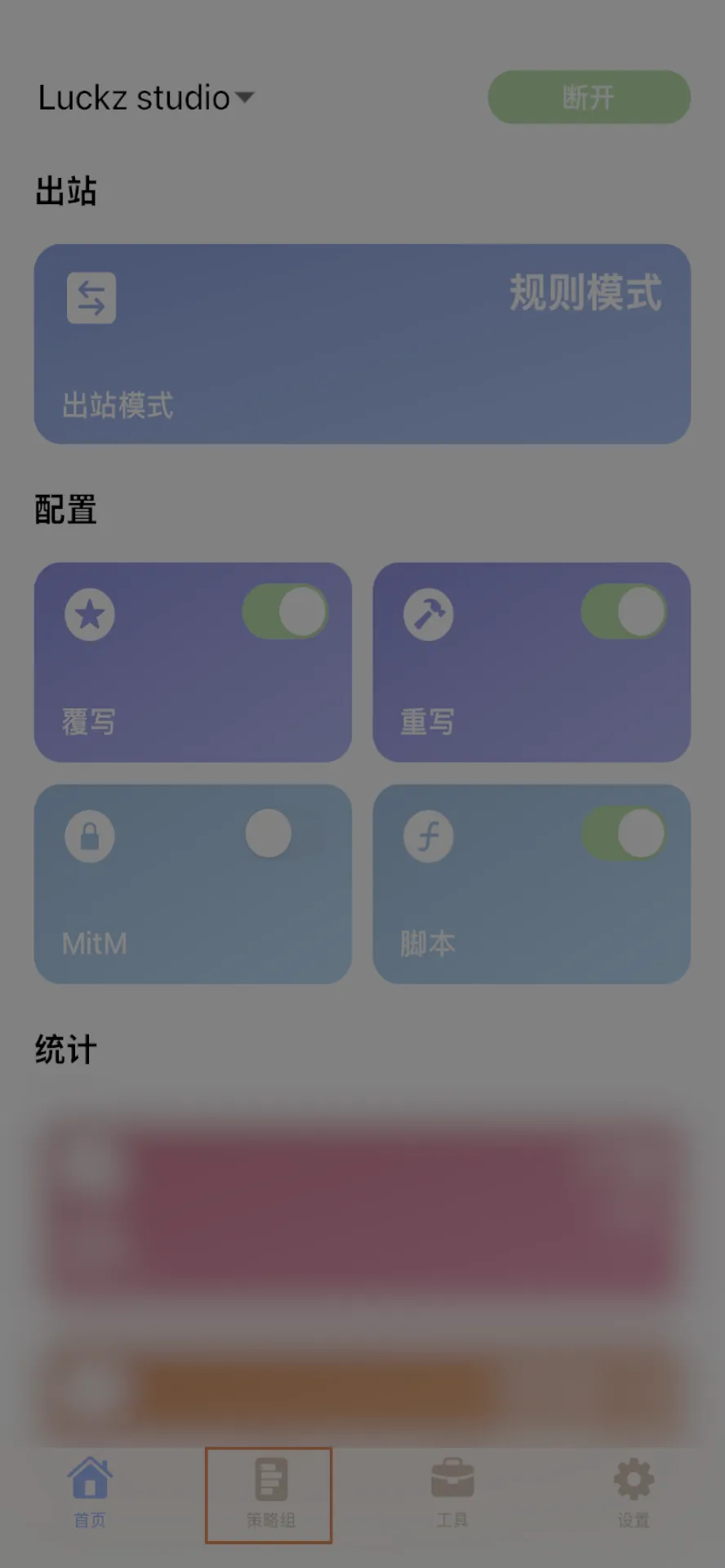Open the 出站模式 outbound mode card
The height and width of the screenshot is (1568, 725).
pos(362,344)
